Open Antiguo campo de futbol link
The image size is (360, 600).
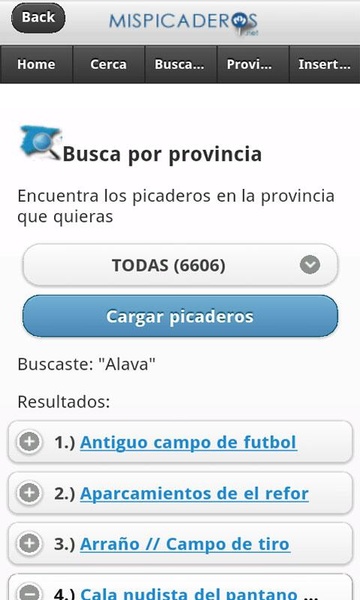[x=188, y=443]
